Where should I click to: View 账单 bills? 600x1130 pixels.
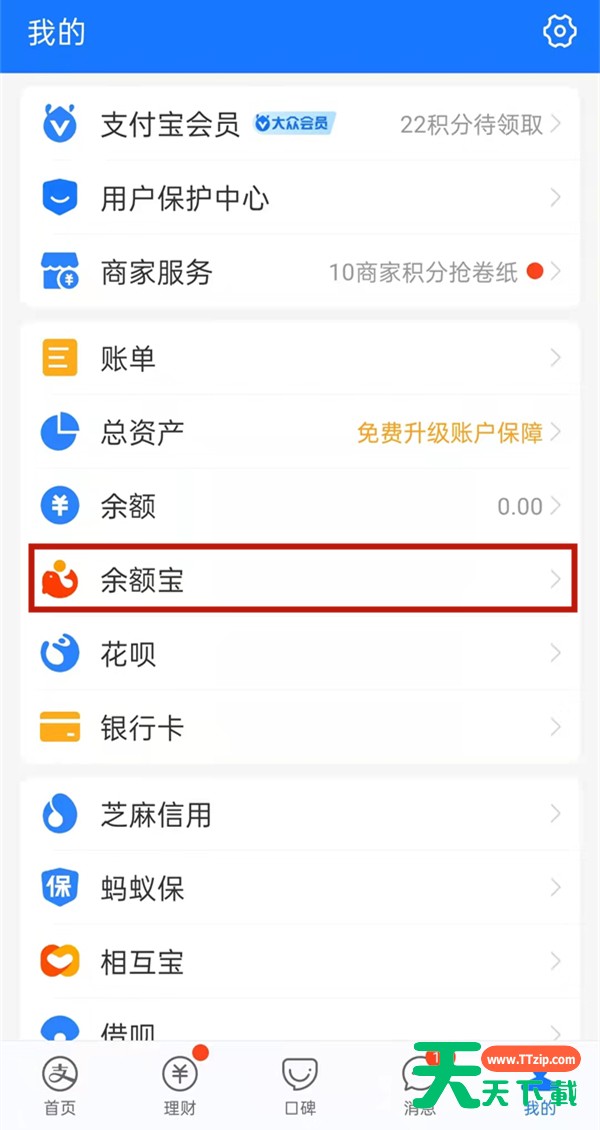click(300, 358)
